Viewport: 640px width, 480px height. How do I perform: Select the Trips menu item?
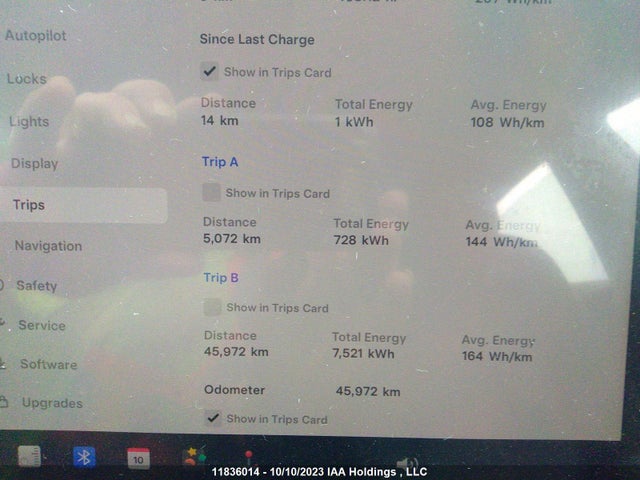click(x=30, y=205)
